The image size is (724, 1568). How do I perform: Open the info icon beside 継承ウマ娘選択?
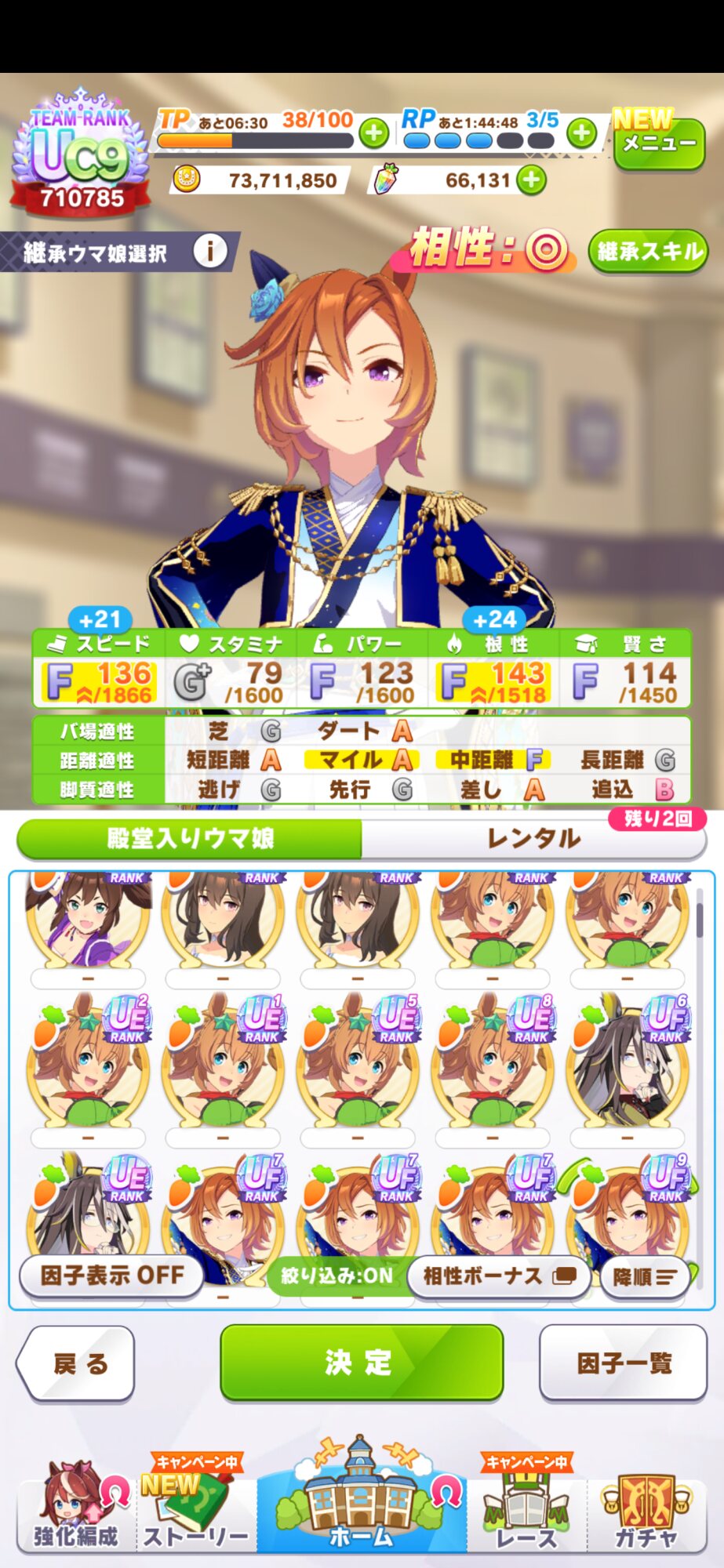210,252
